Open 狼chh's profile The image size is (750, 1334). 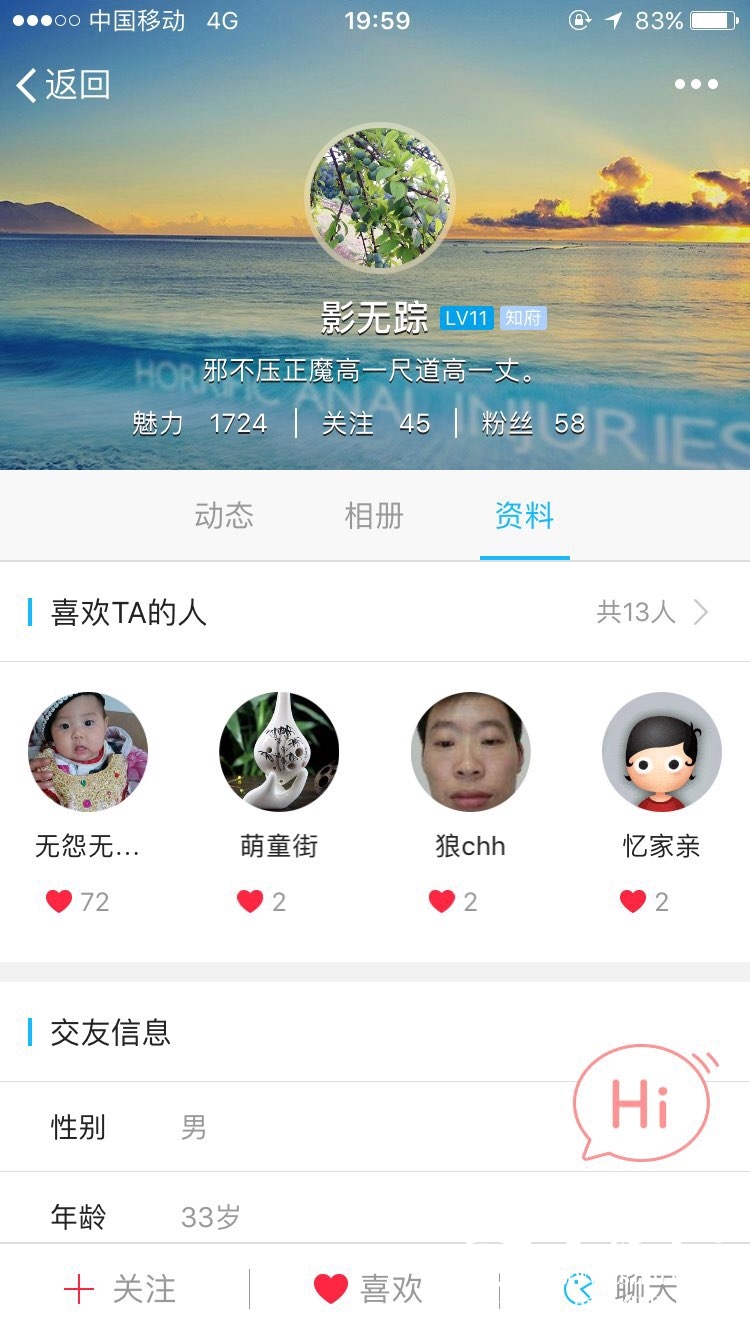[x=470, y=752]
